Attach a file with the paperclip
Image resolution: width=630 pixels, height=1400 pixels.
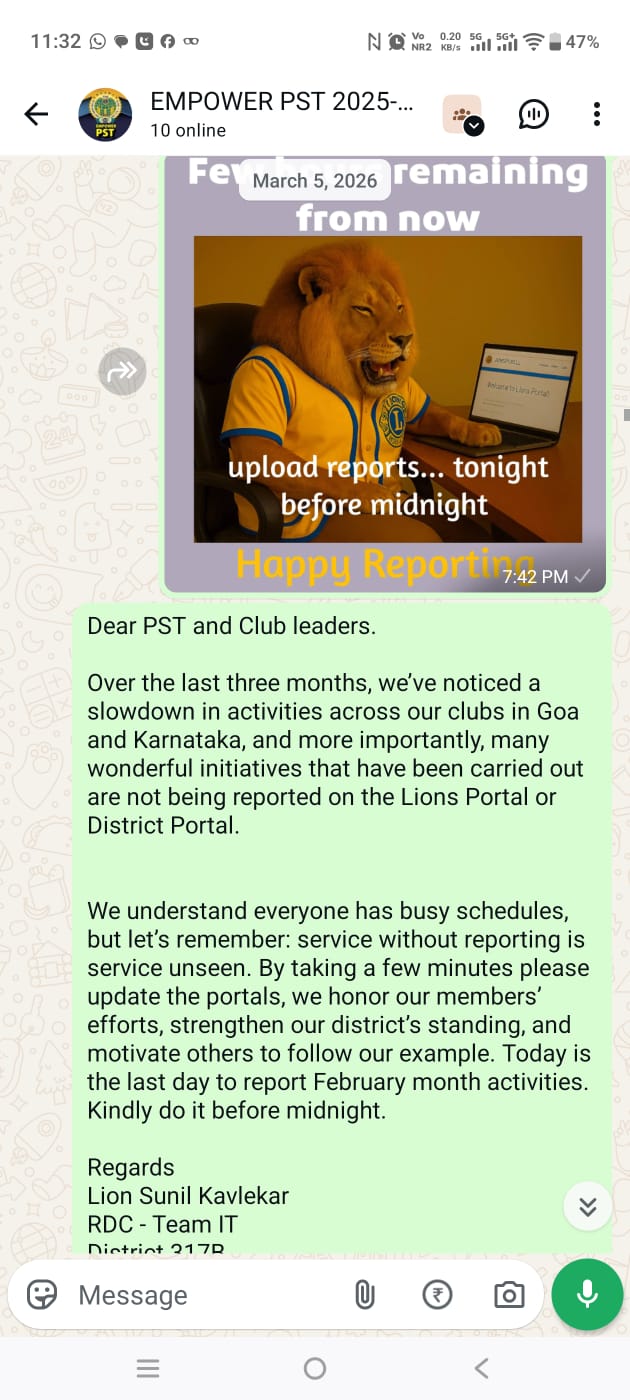click(365, 1295)
